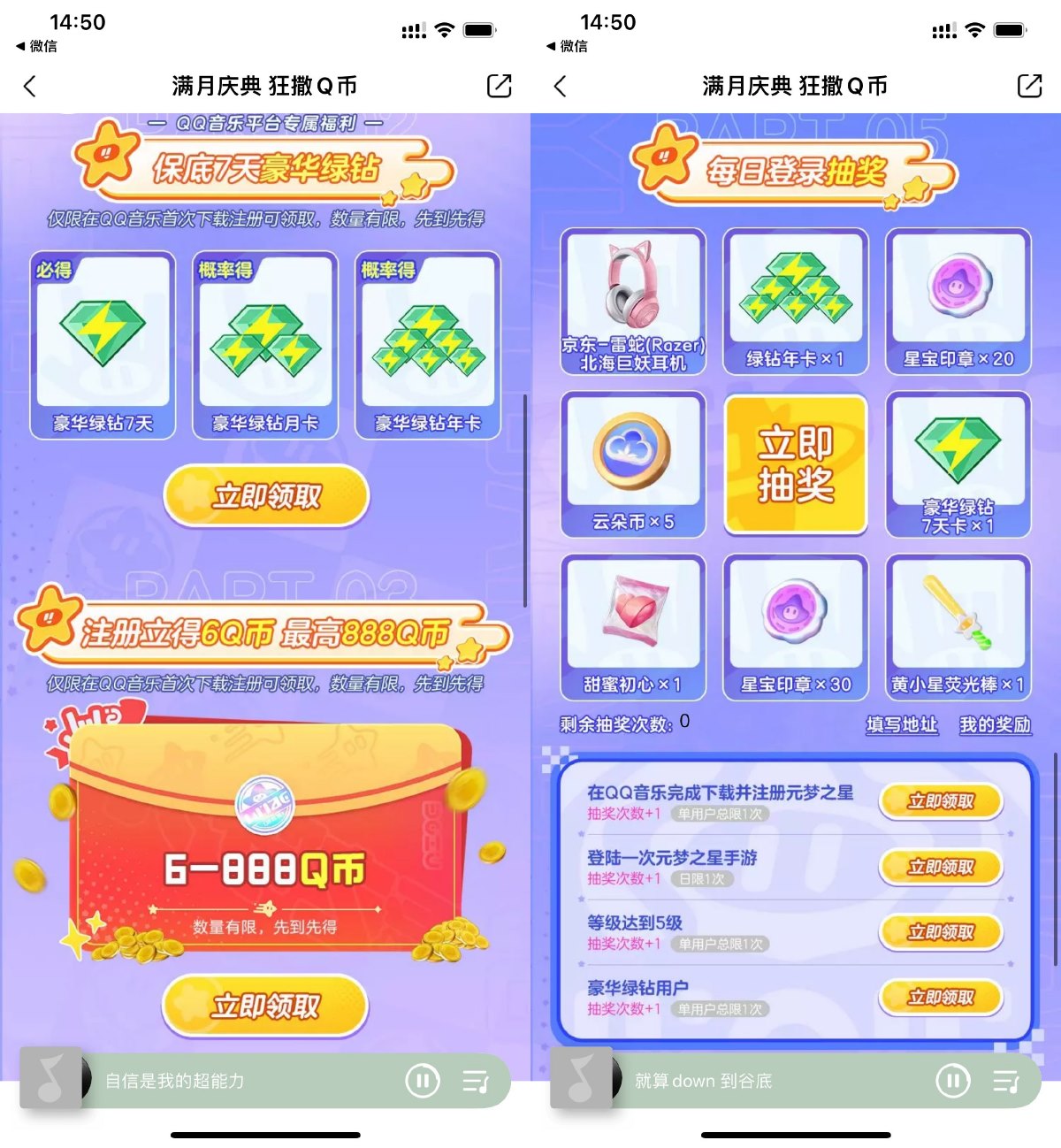Open the 我的奖励 link

point(993,723)
